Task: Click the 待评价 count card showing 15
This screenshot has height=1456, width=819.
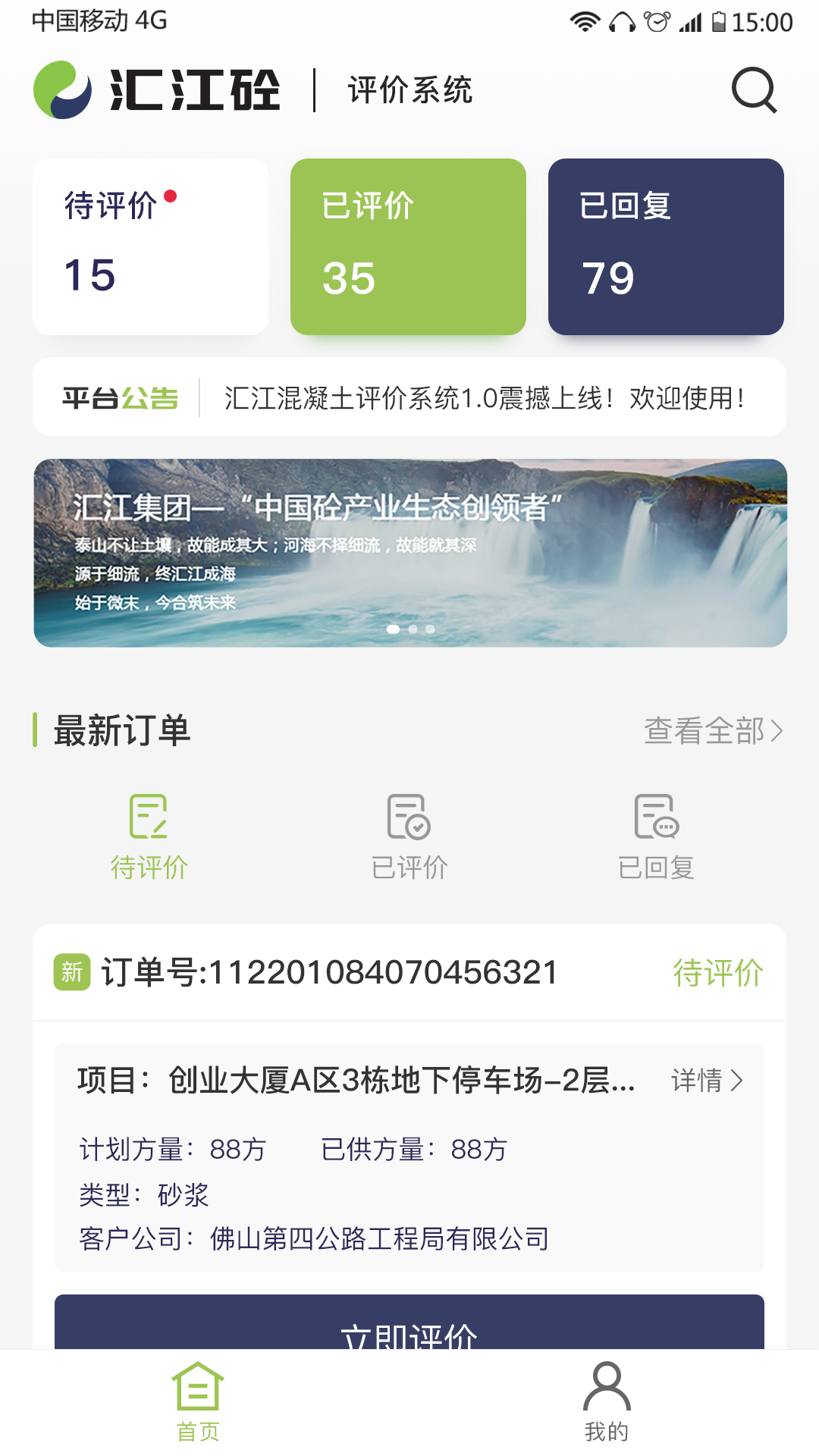Action: [x=149, y=246]
